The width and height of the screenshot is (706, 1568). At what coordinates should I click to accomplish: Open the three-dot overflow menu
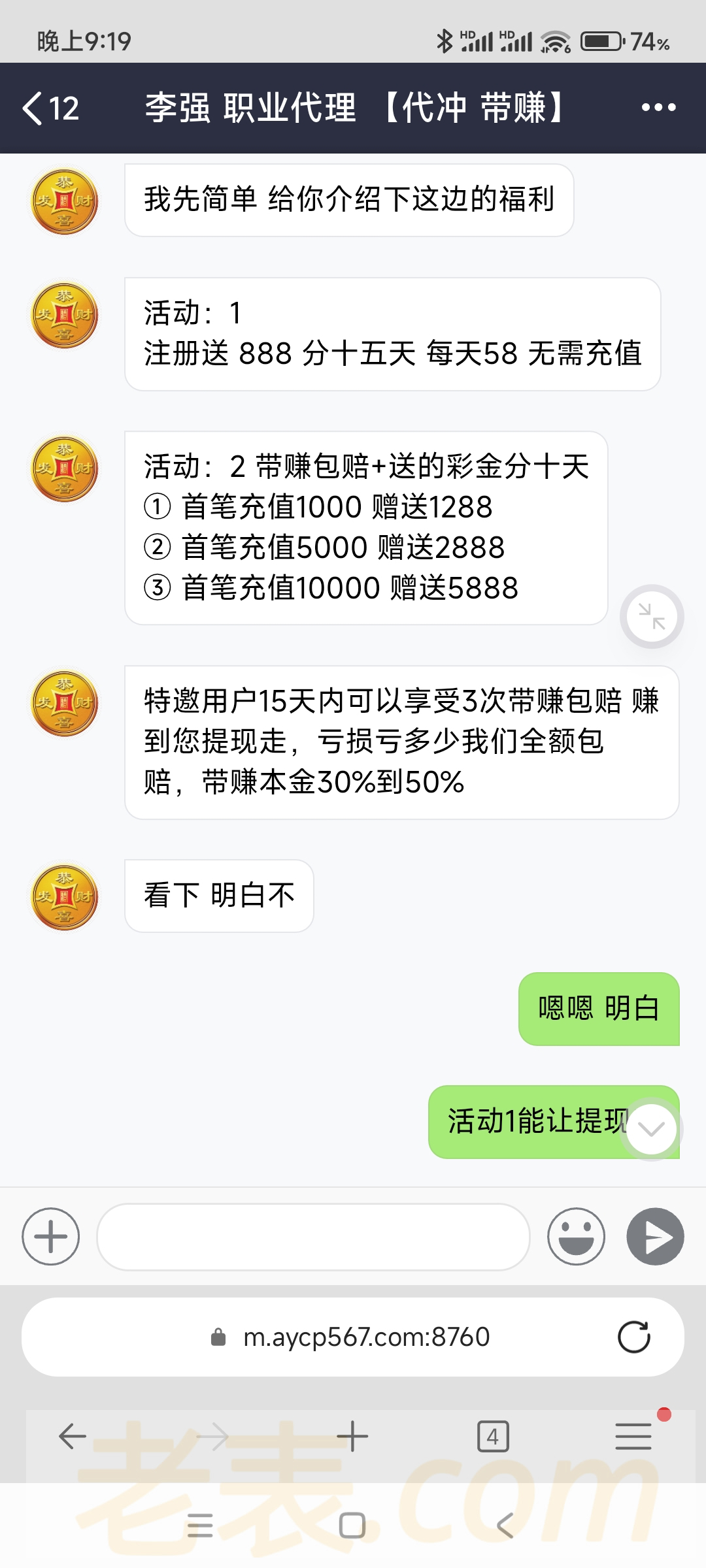click(658, 108)
